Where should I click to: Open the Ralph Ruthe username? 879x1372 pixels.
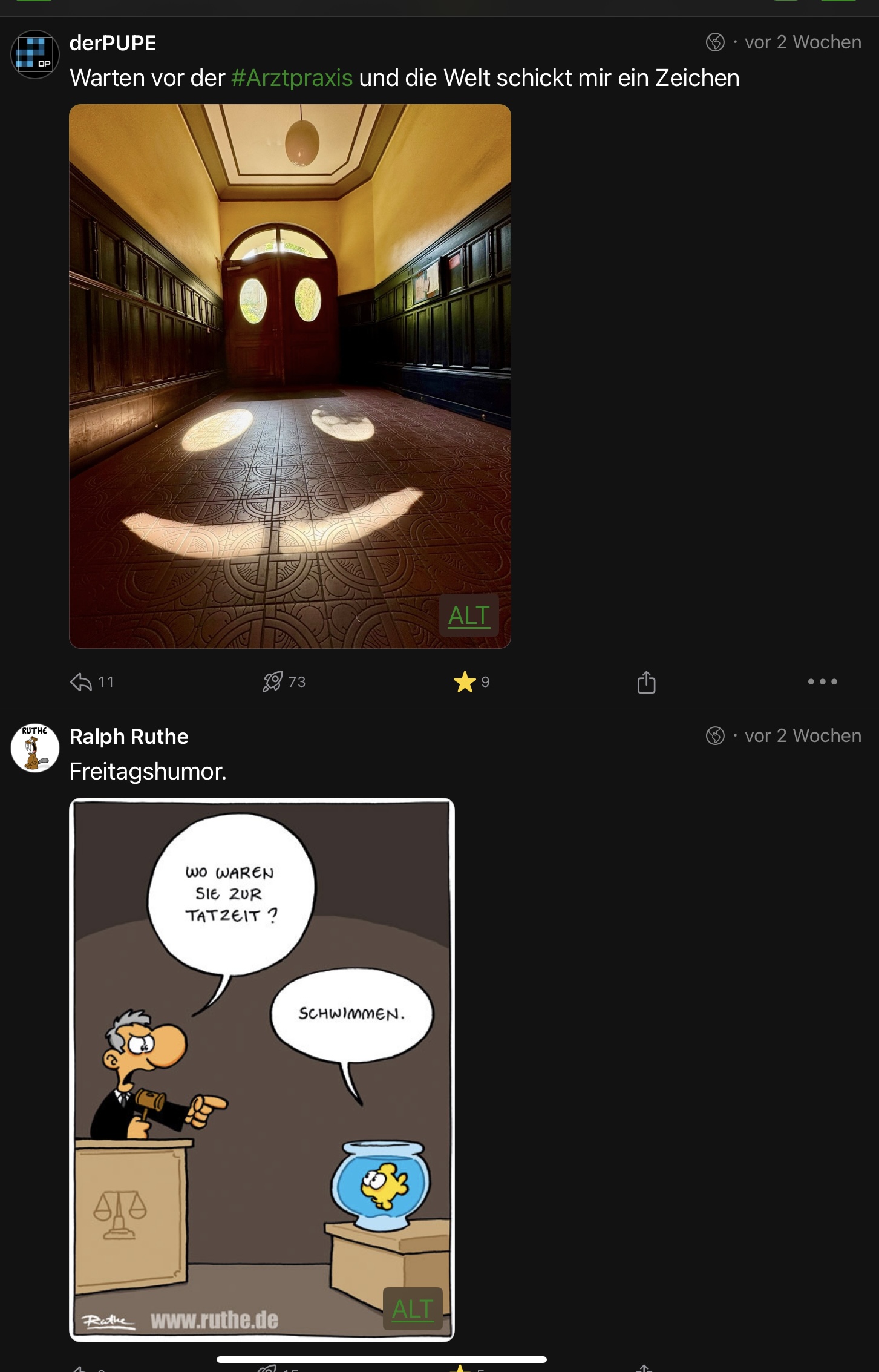(129, 737)
